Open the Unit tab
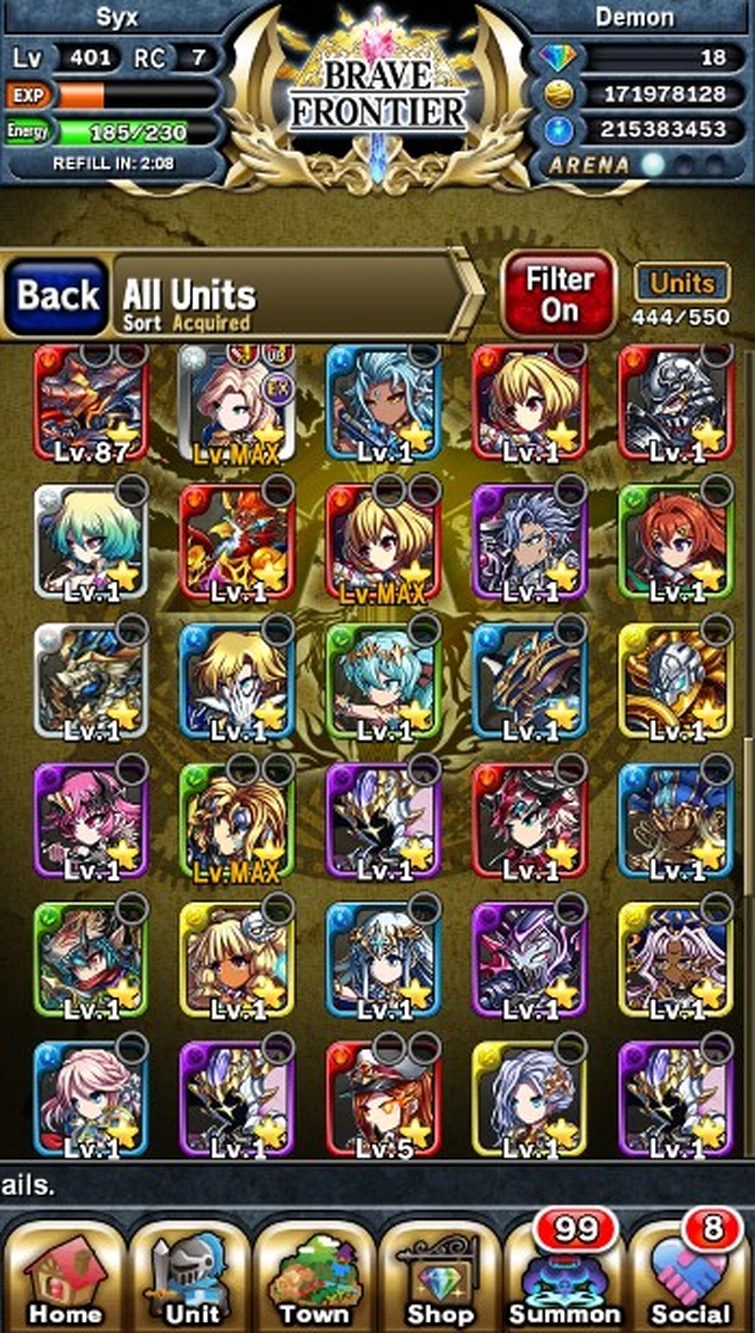Screen dimensions: 755x1333 click(x=189, y=1274)
